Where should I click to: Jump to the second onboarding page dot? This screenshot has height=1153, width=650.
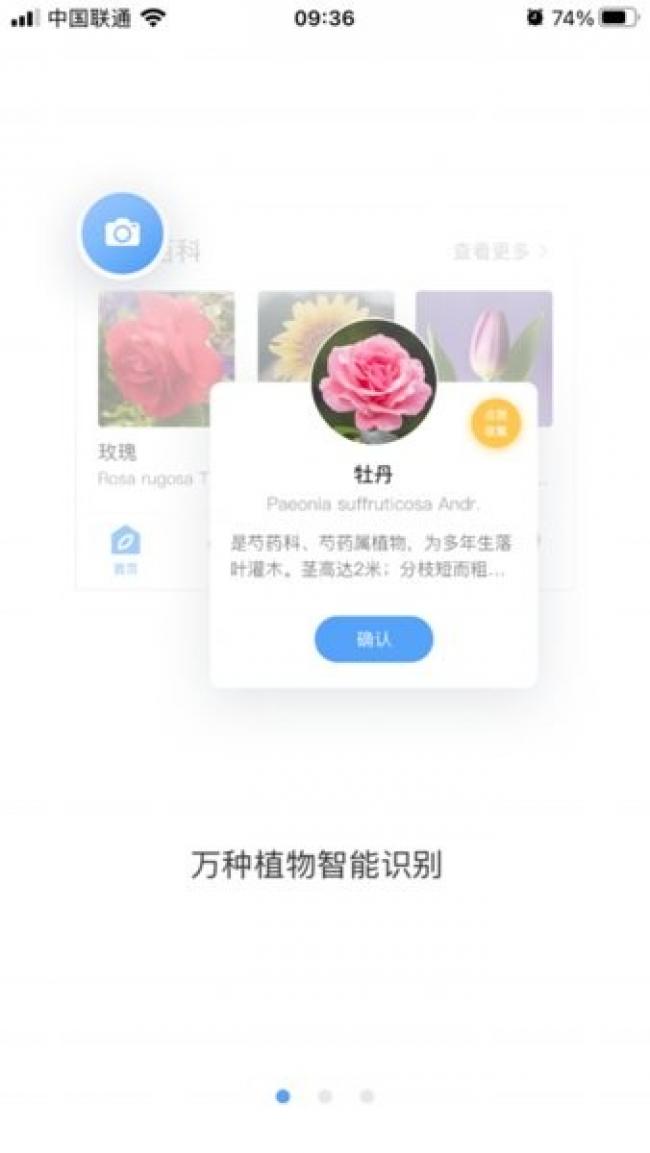[x=324, y=1096]
